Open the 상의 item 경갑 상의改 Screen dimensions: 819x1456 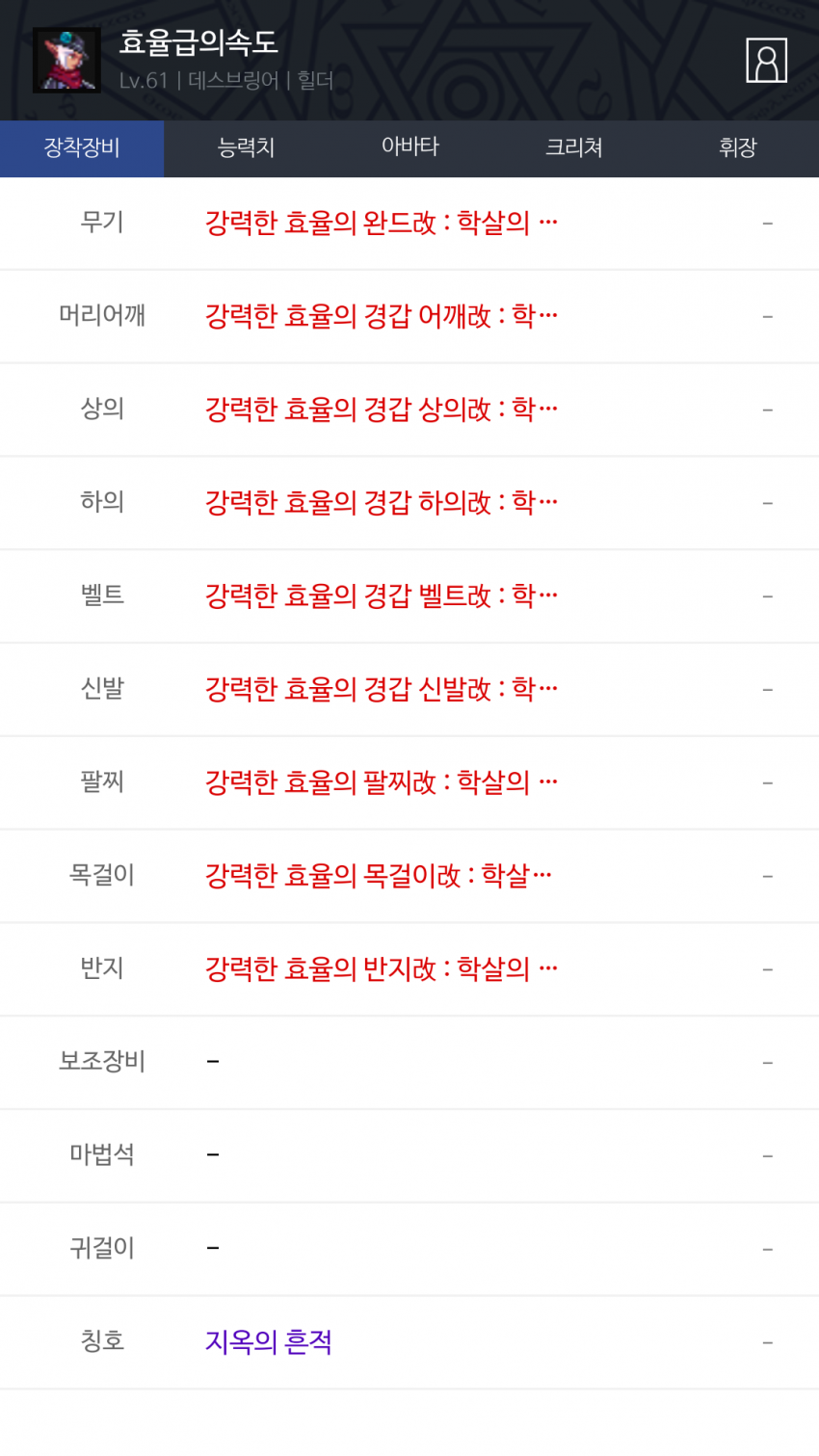[x=381, y=410]
